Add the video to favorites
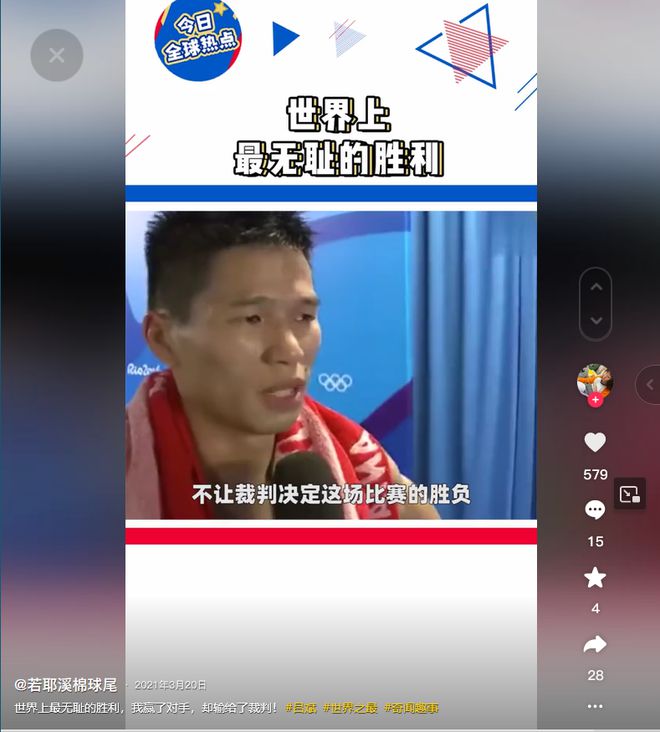 (x=595, y=577)
